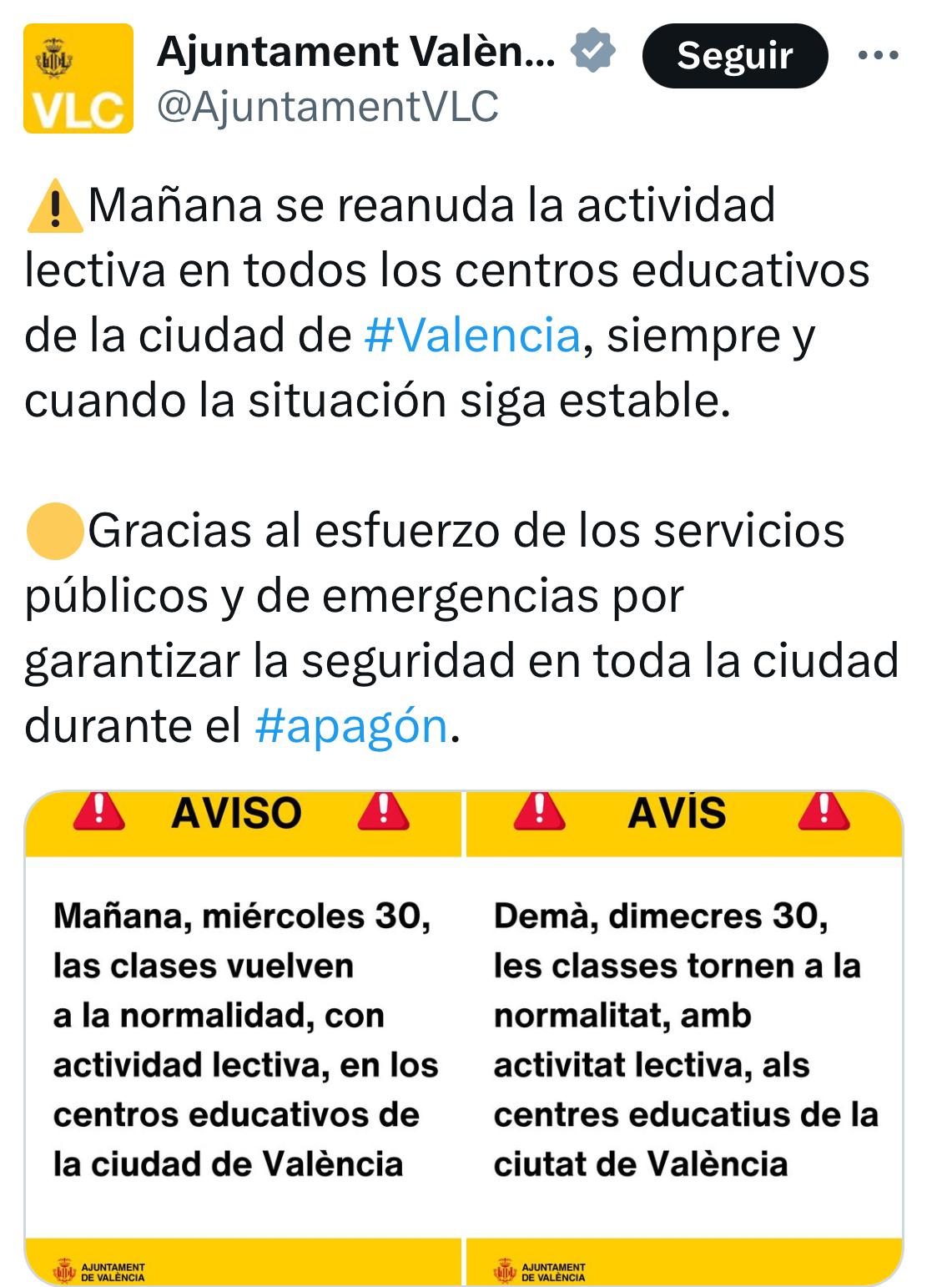Open the @AjuntamentVLC handle
This screenshot has width=952, height=1287.
328,107
